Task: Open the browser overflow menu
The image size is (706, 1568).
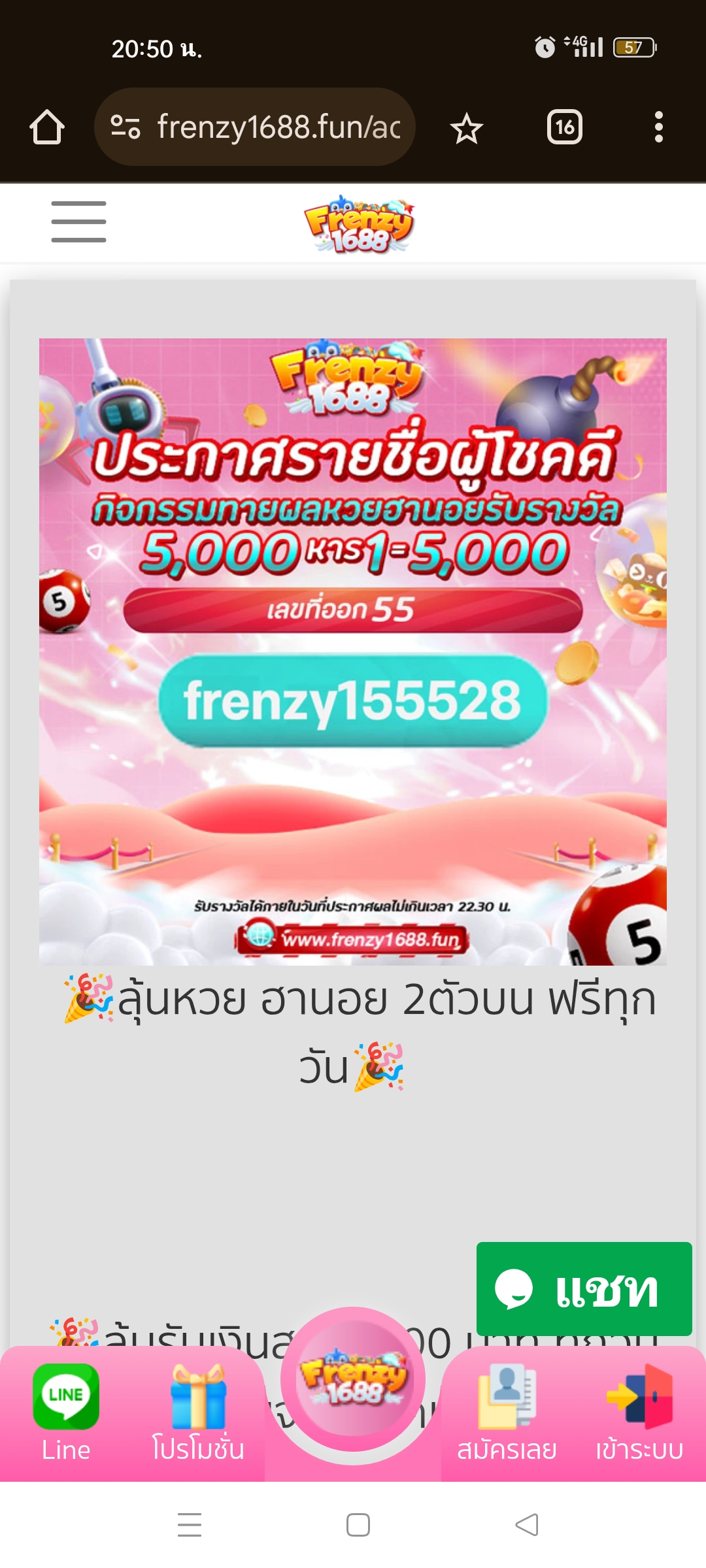Action: (659, 127)
